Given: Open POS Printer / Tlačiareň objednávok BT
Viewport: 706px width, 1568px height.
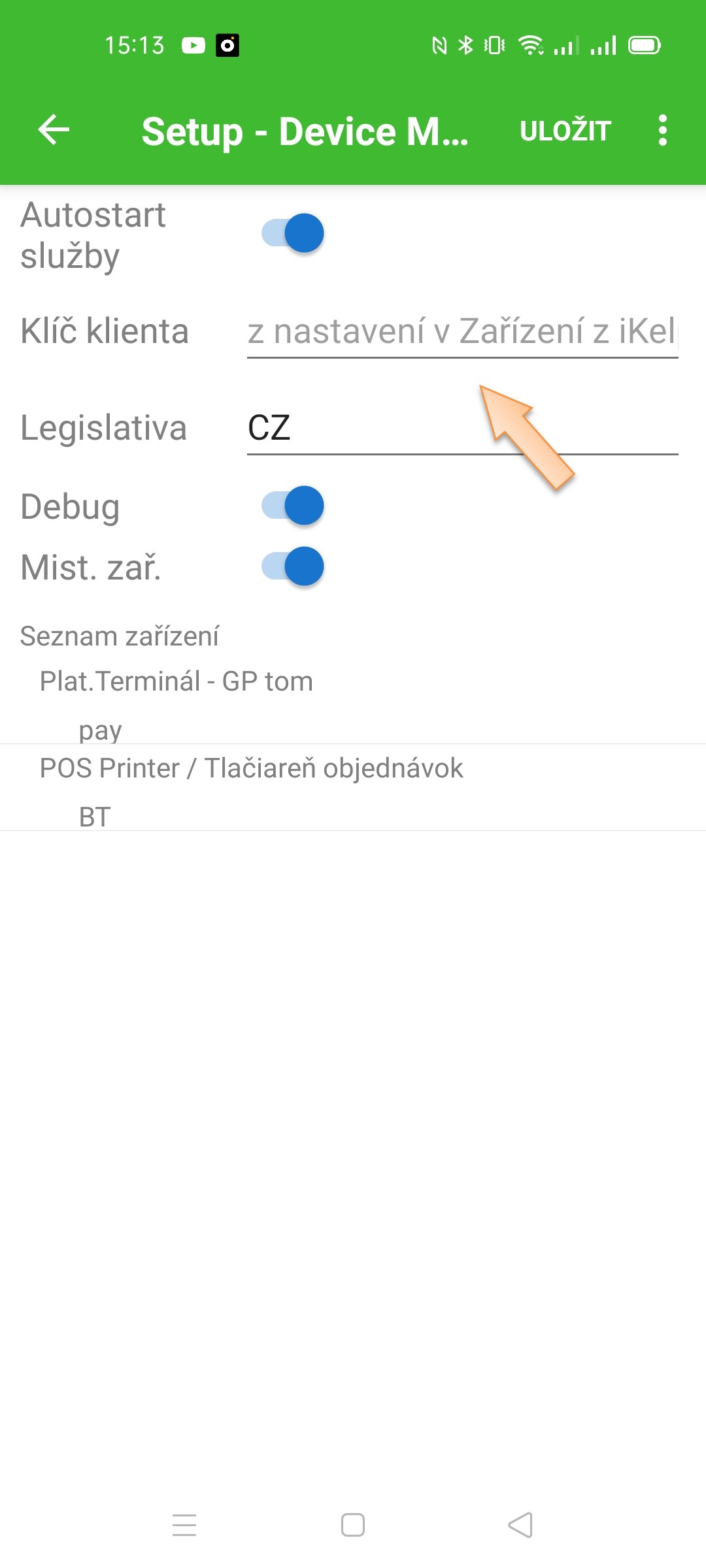Looking at the screenshot, I should (353, 789).
